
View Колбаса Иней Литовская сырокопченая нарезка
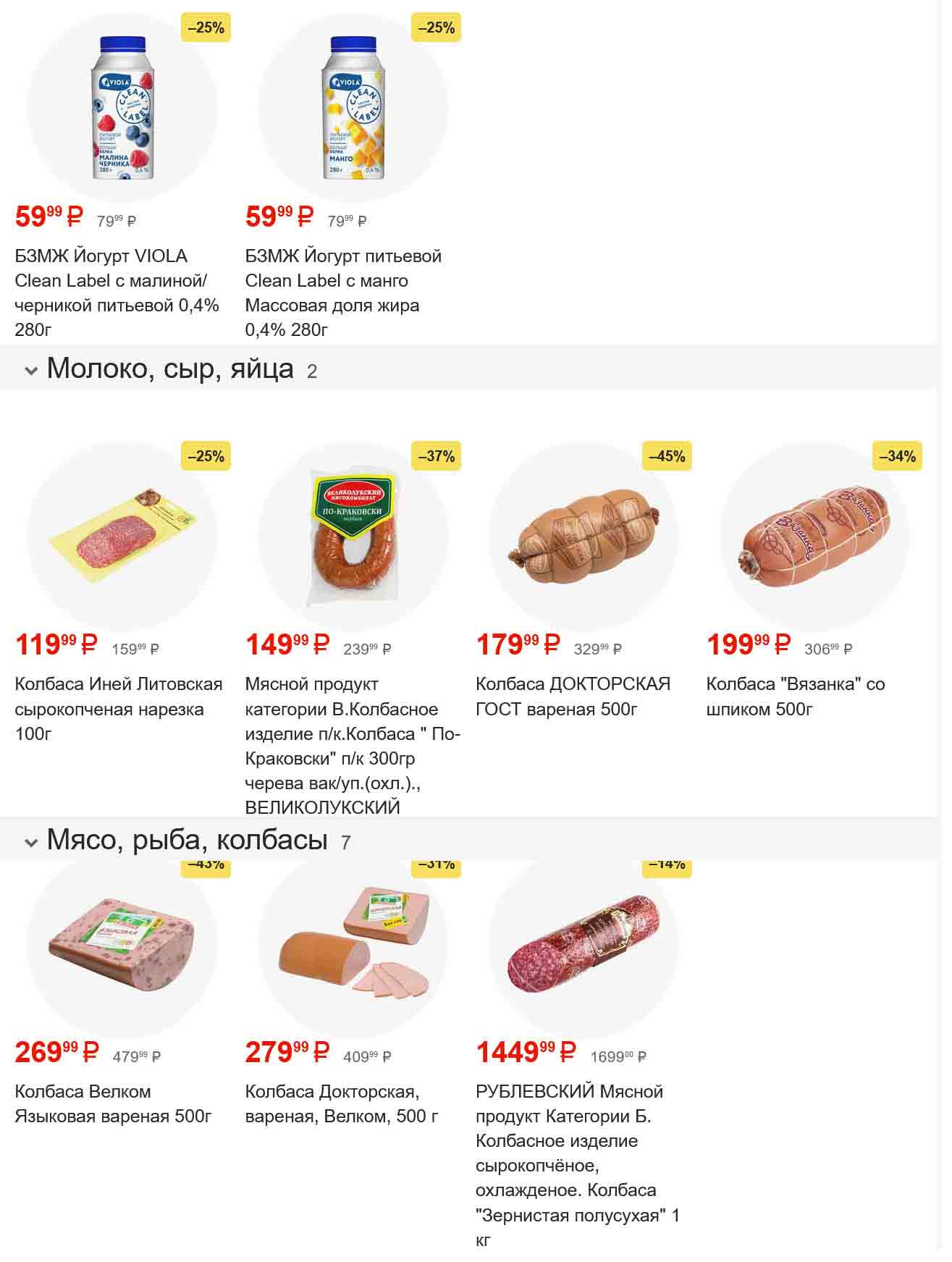[x=122, y=537]
